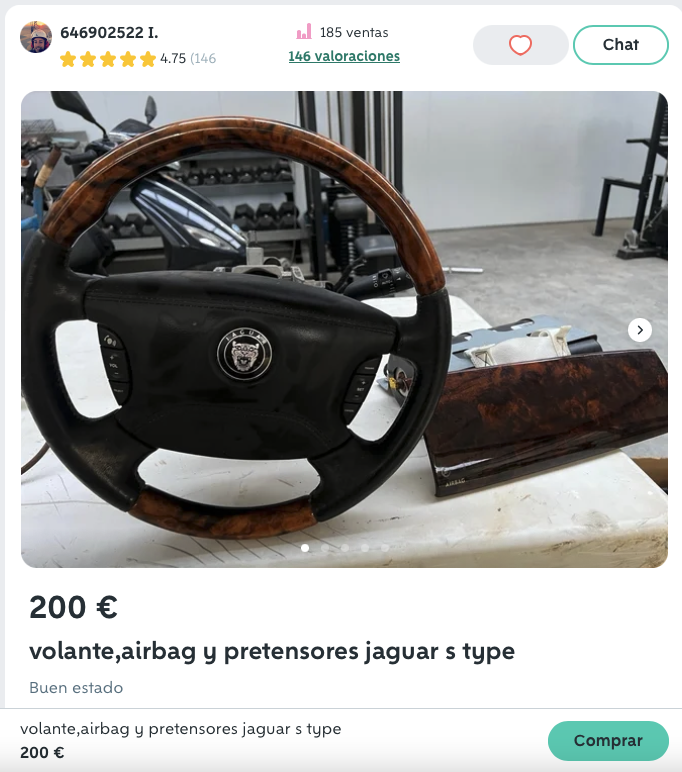682x772 pixels.
Task: Start a Chat with the seller
Action: click(x=620, y=45)
